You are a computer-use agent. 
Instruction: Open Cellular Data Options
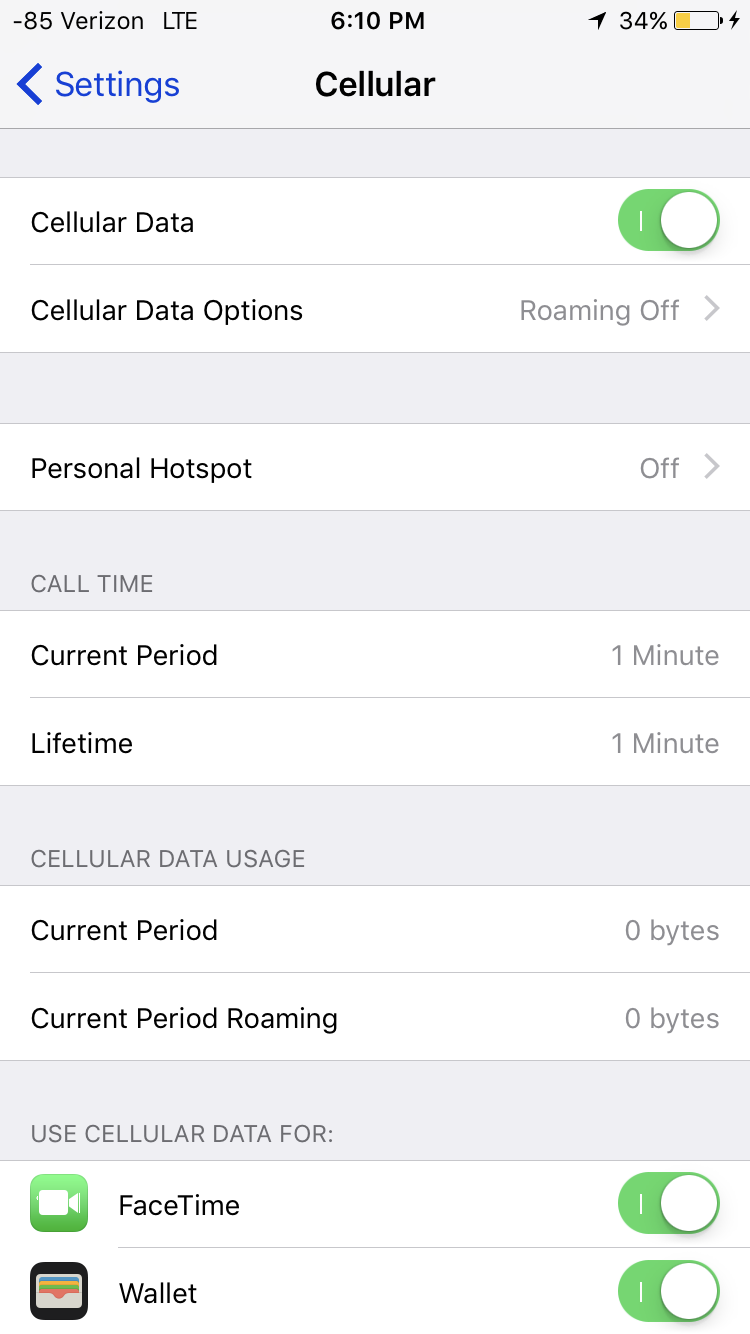[x=375, y=310]
